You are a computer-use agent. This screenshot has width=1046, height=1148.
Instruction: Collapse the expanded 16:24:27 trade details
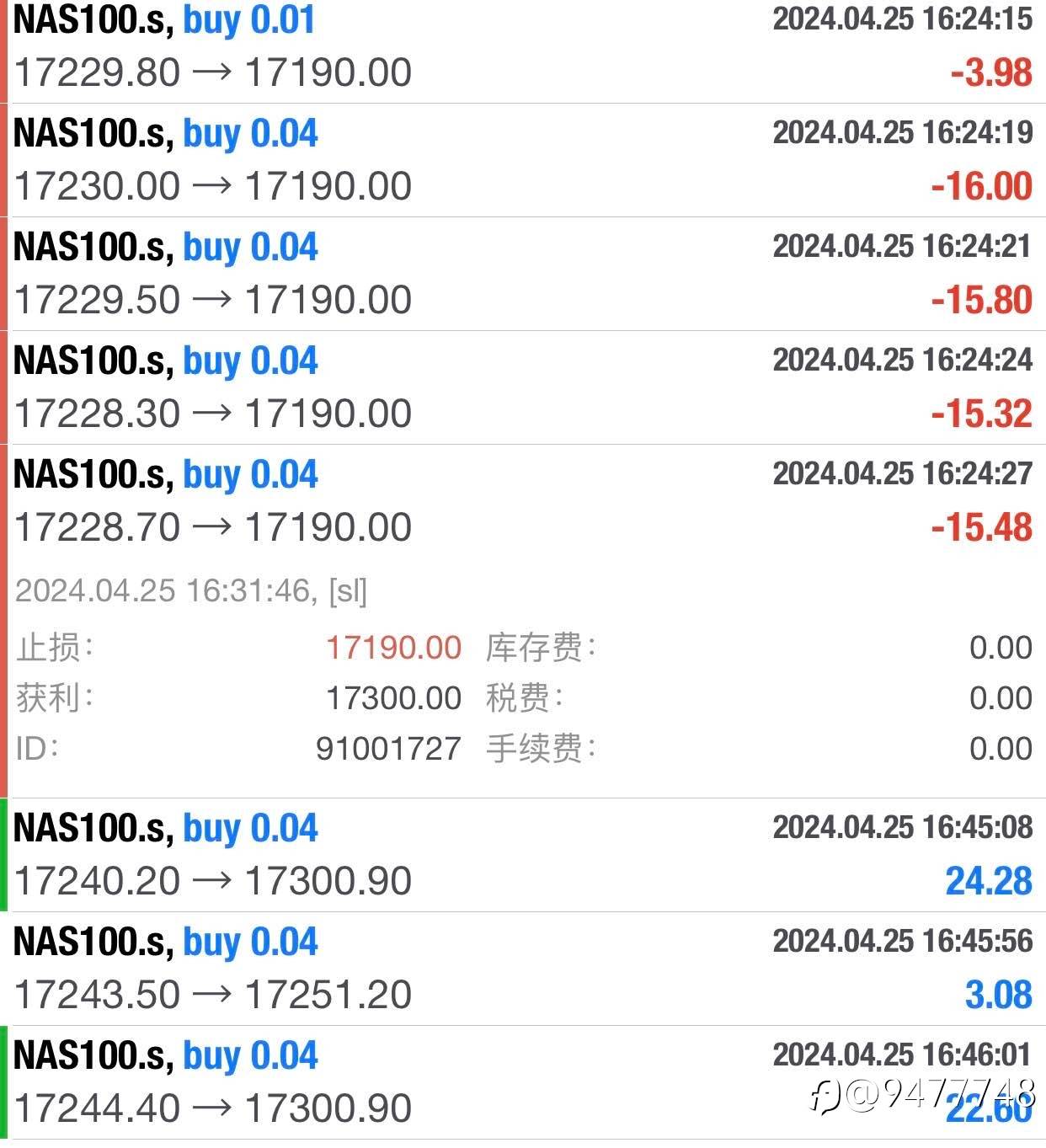pos(522,501)
